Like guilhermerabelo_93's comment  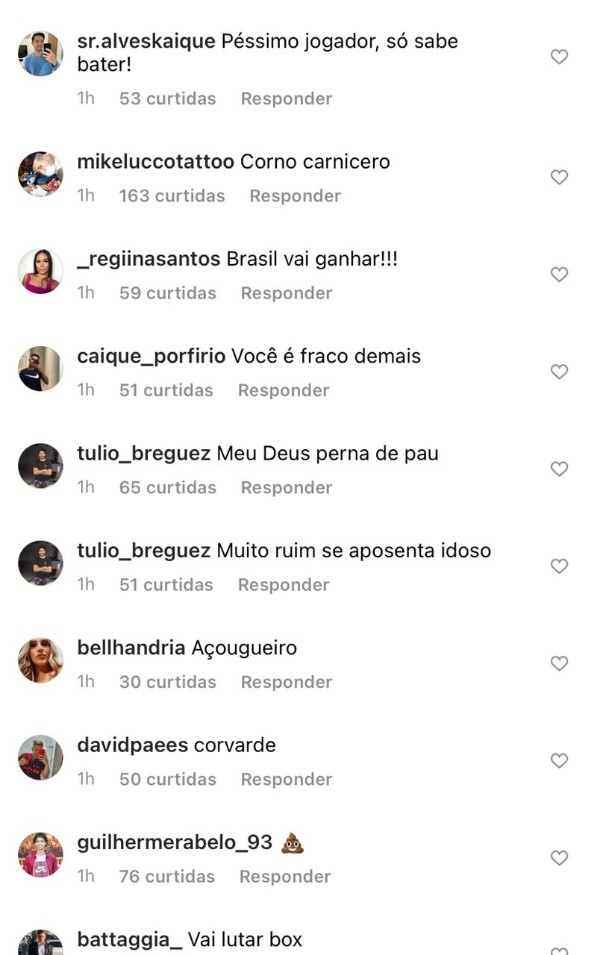pos(560,857)
